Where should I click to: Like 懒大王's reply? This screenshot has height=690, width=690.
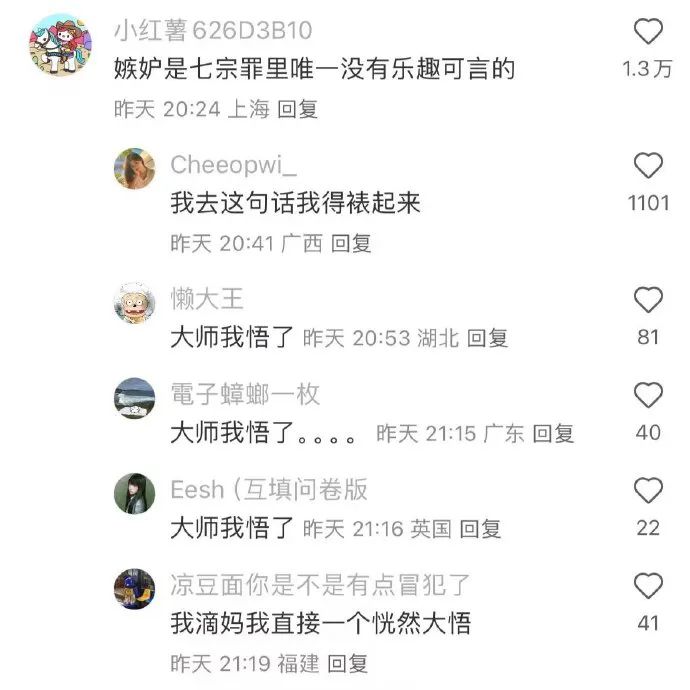point(648,300)
